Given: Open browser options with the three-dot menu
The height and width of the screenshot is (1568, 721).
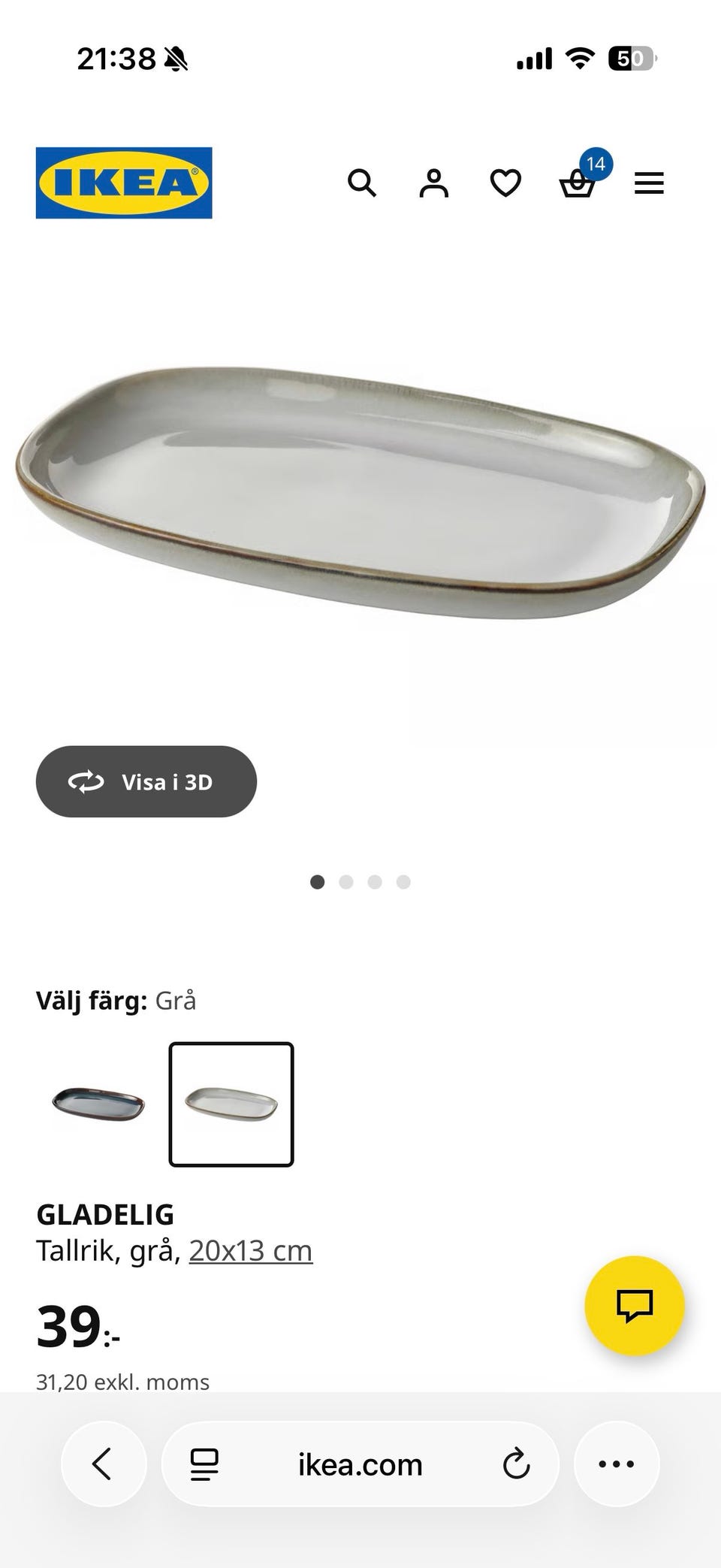Looking at the screenshot, I should point(617,1464).
